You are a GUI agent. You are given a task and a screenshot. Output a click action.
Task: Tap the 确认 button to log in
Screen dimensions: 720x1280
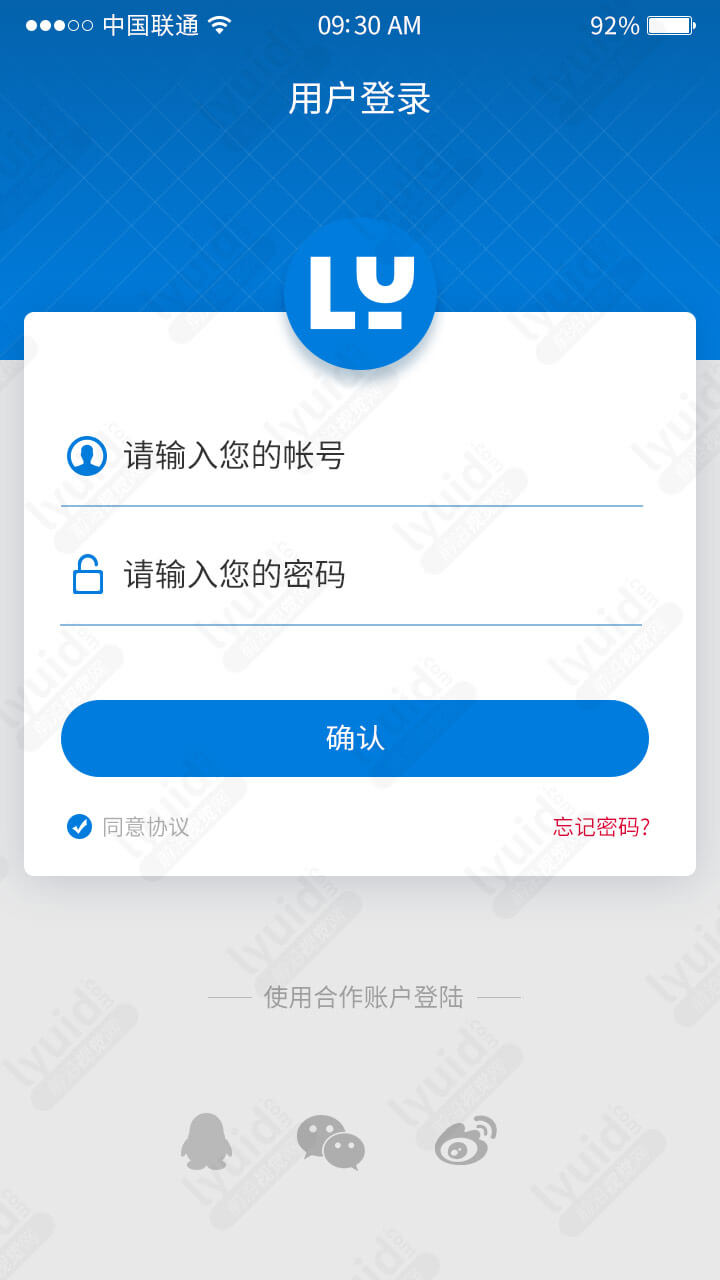355,738
